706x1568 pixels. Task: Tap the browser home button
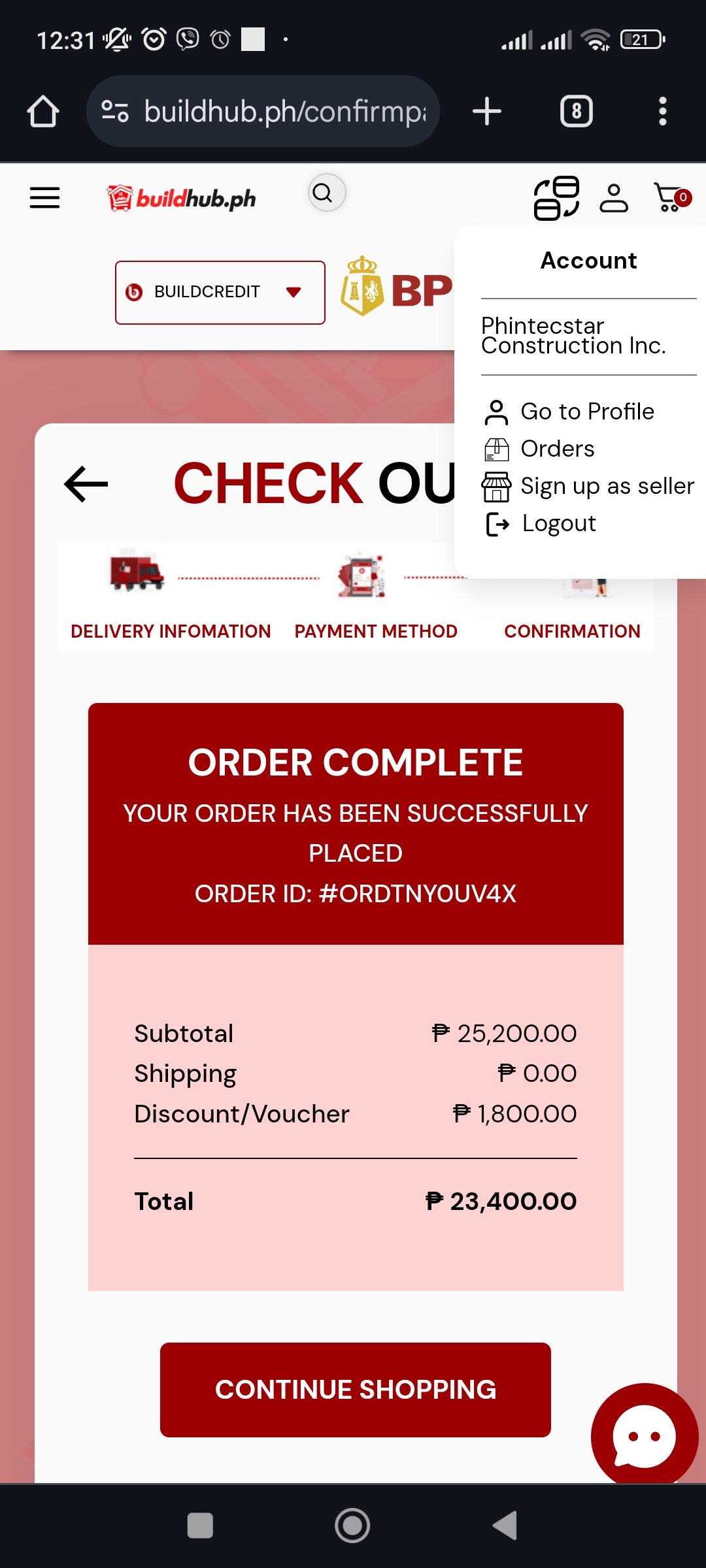click(x=43, y=111)
